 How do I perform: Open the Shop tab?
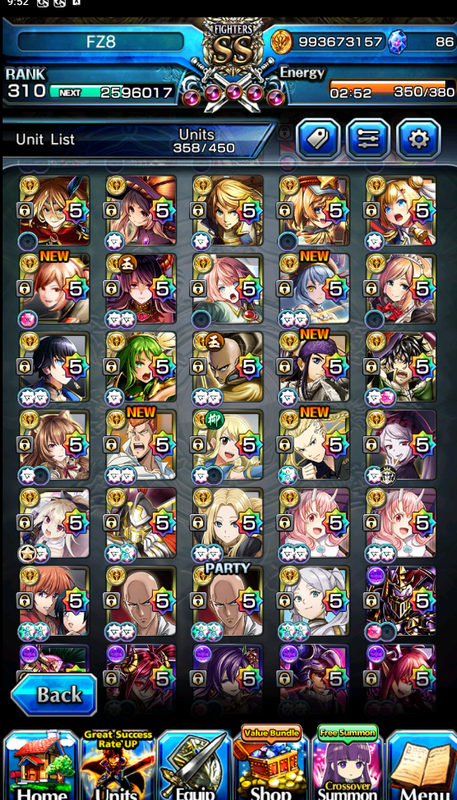click(x=271, y=765)
